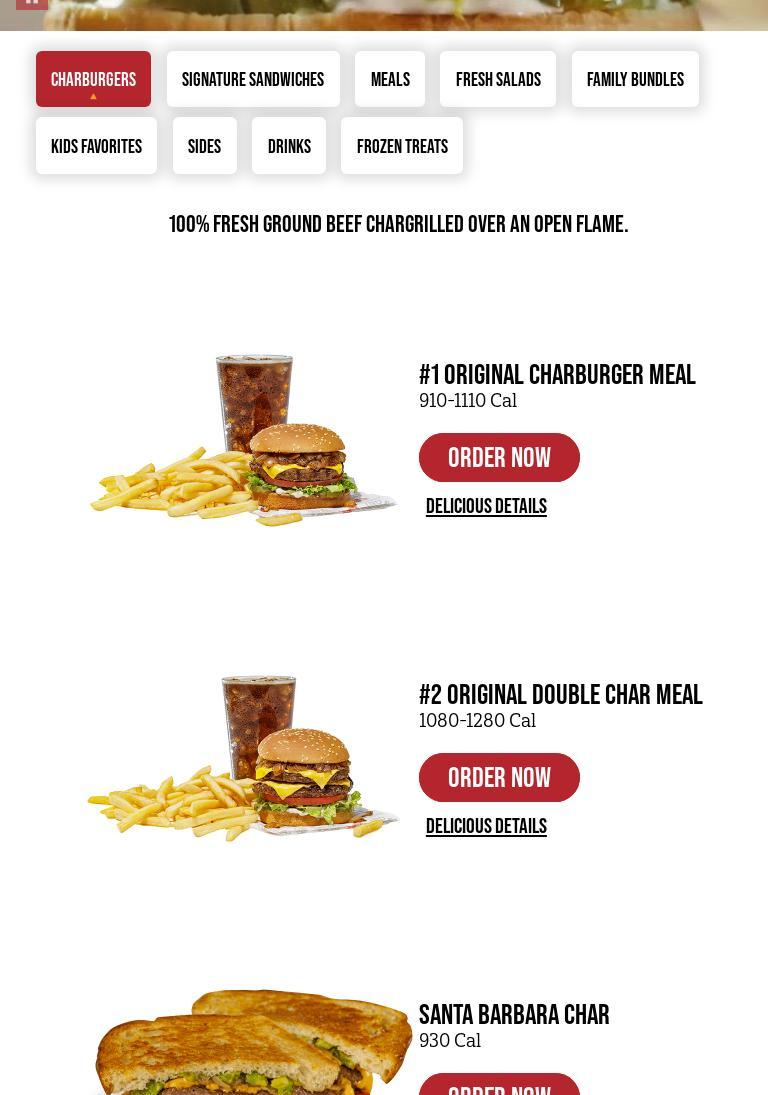View Delicious Details for #1 Original Charburger Meal
768x1095 pixels.
pos(486,507)
